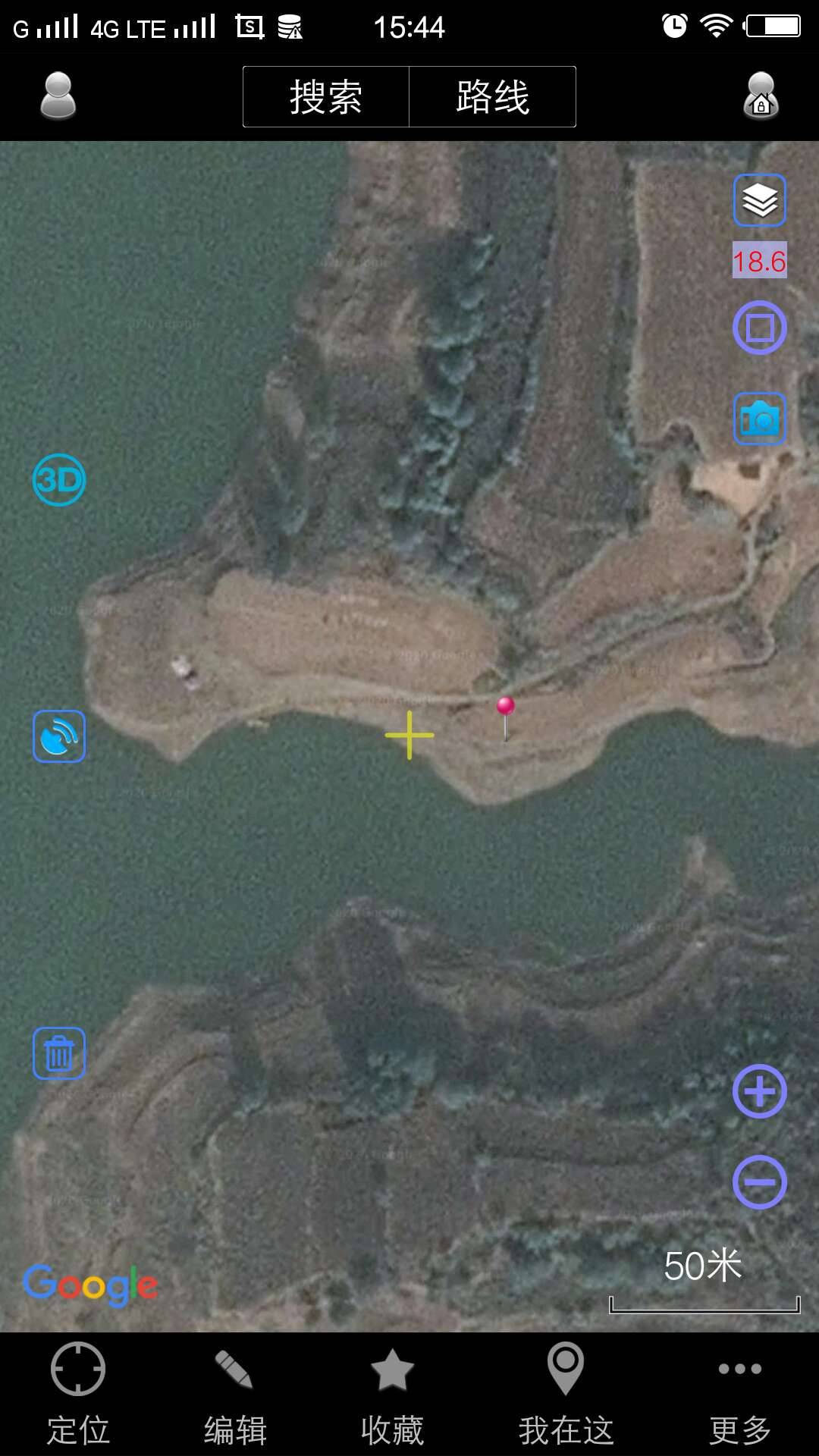Select the red pin marker
Viewport: 819px width, 1456px height.
click(x=506, y=708)
